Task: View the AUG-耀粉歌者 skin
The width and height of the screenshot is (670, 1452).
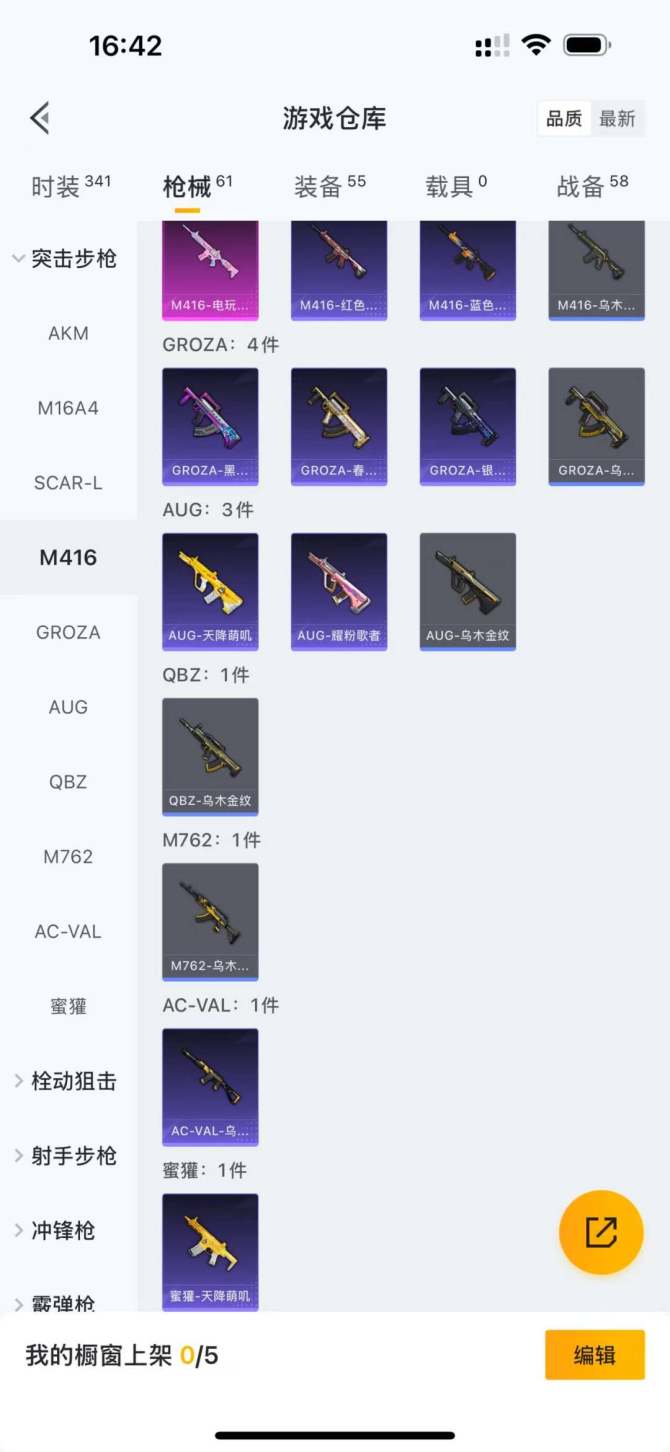Action: [x=339, y=590]
